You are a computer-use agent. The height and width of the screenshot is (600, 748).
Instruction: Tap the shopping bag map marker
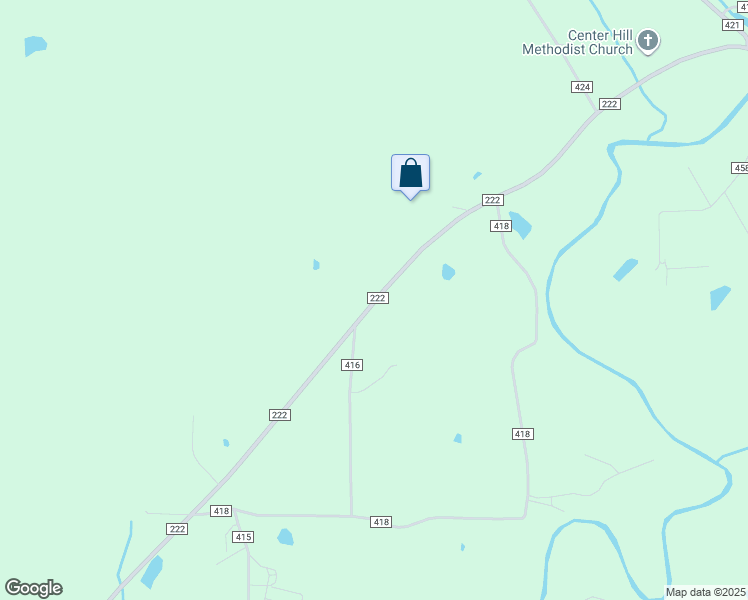(x=410, y=173)
